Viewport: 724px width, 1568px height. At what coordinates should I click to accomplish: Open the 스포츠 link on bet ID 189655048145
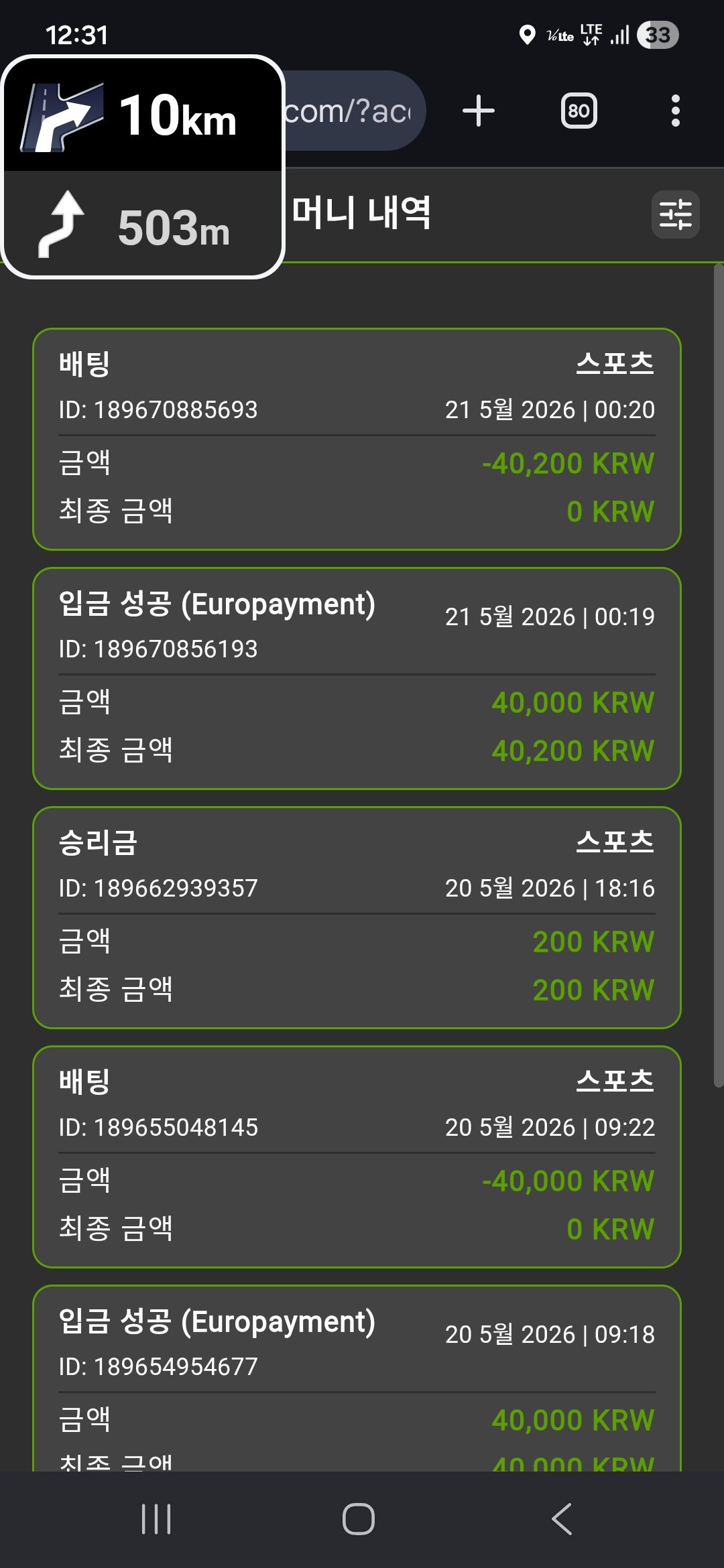pos(615,1082)
